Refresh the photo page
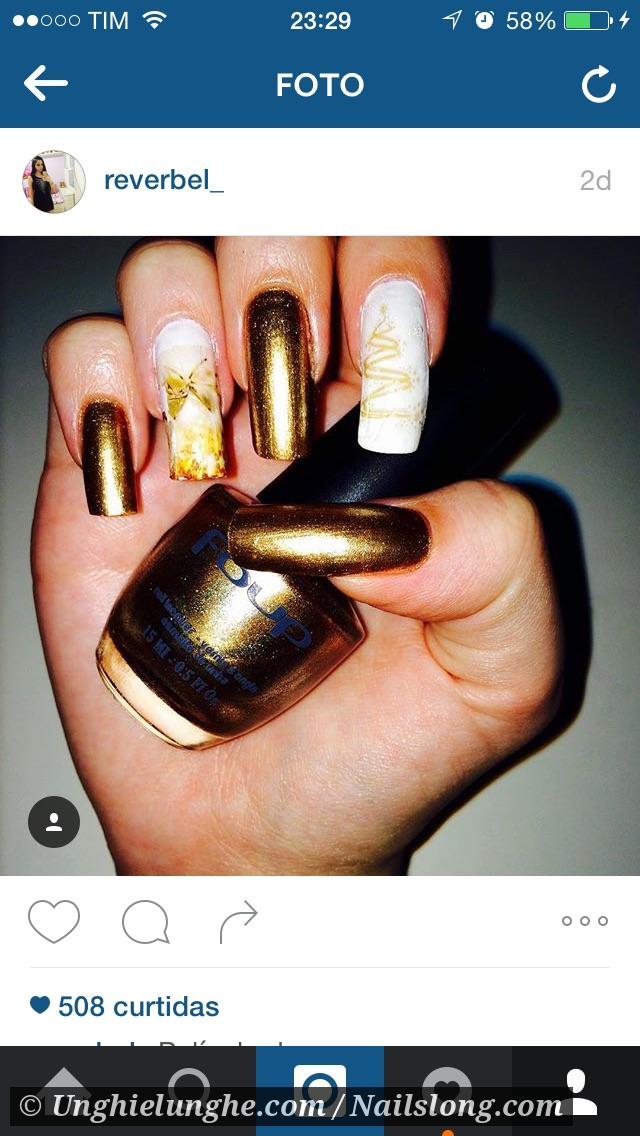640x1136 pixels. (599, 84)
